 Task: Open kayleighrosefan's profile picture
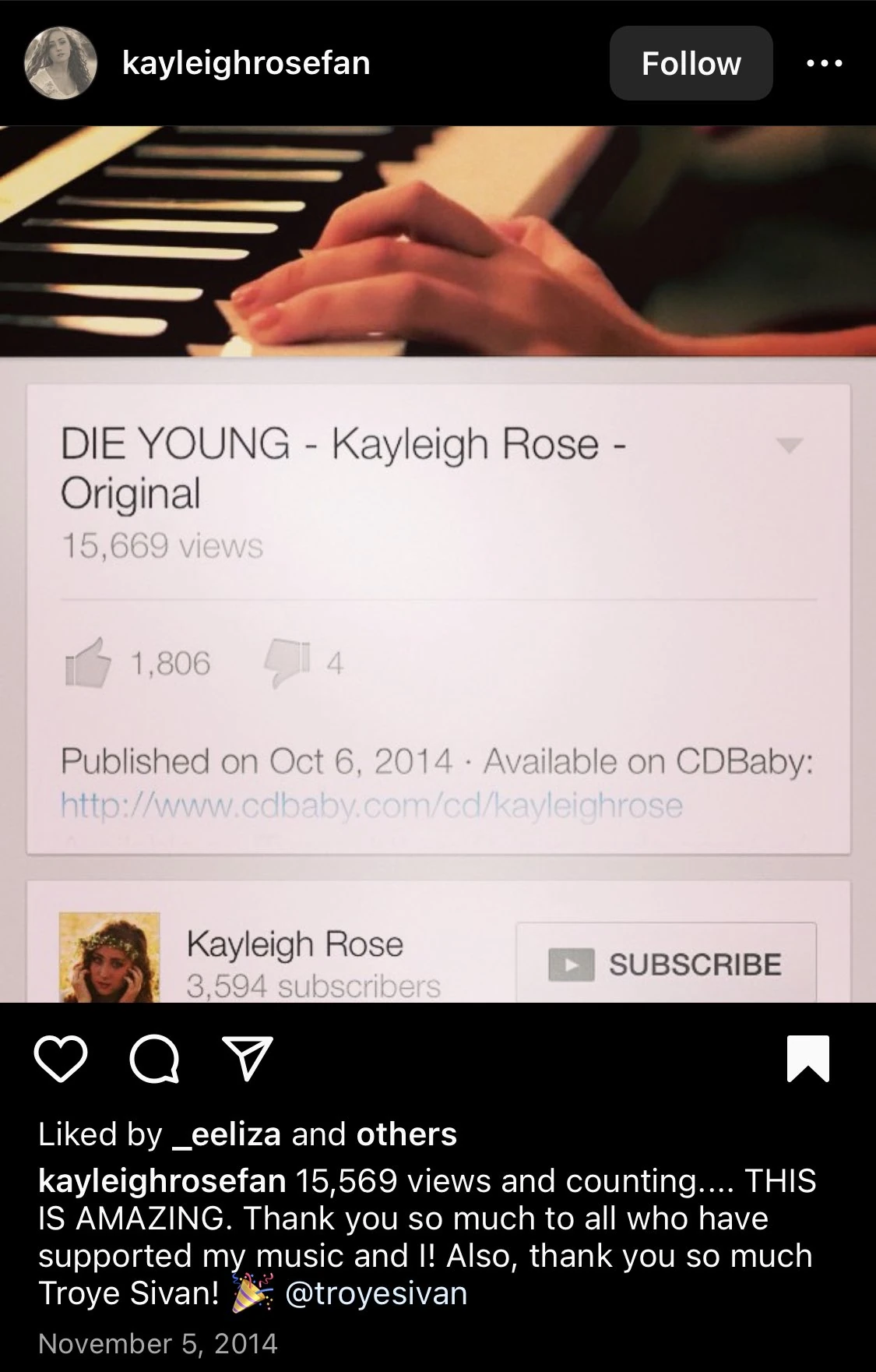(x=61, y=63)
